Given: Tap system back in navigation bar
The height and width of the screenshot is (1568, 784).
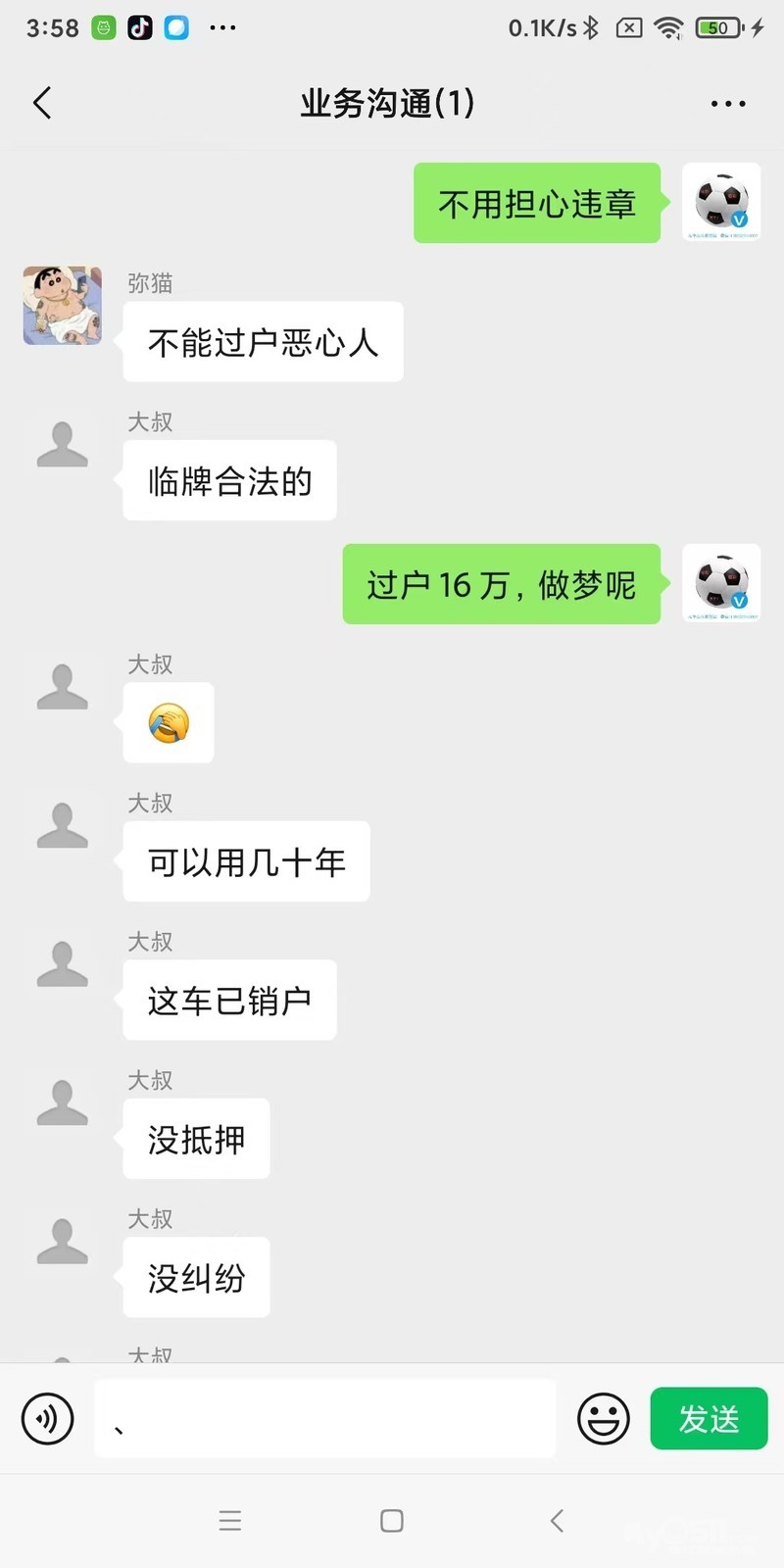Looking at the screenshot, I should tap(557, 1520).
